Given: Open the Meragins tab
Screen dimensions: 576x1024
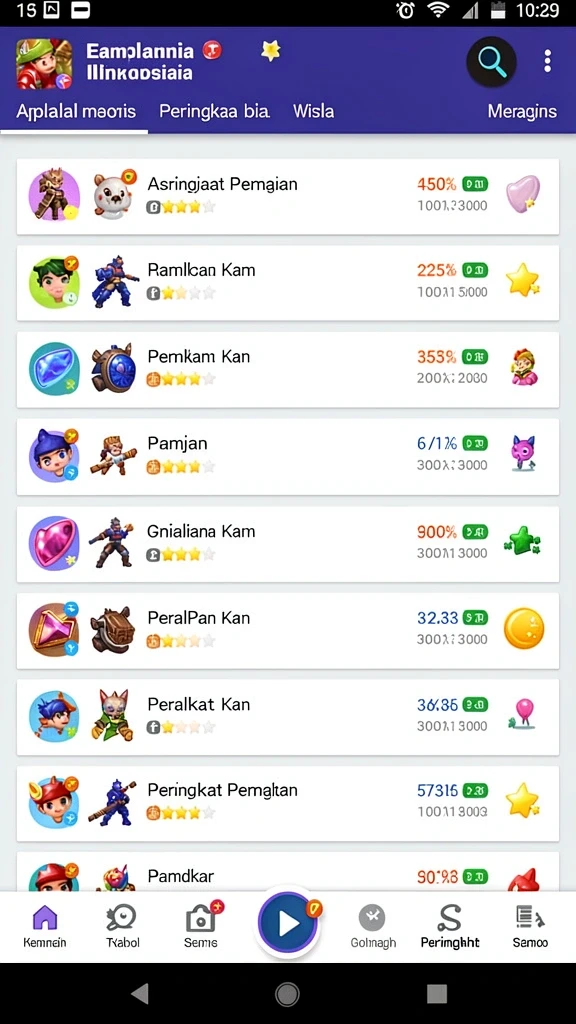Looking at the screenshot, I should click(x=522, y=112).
